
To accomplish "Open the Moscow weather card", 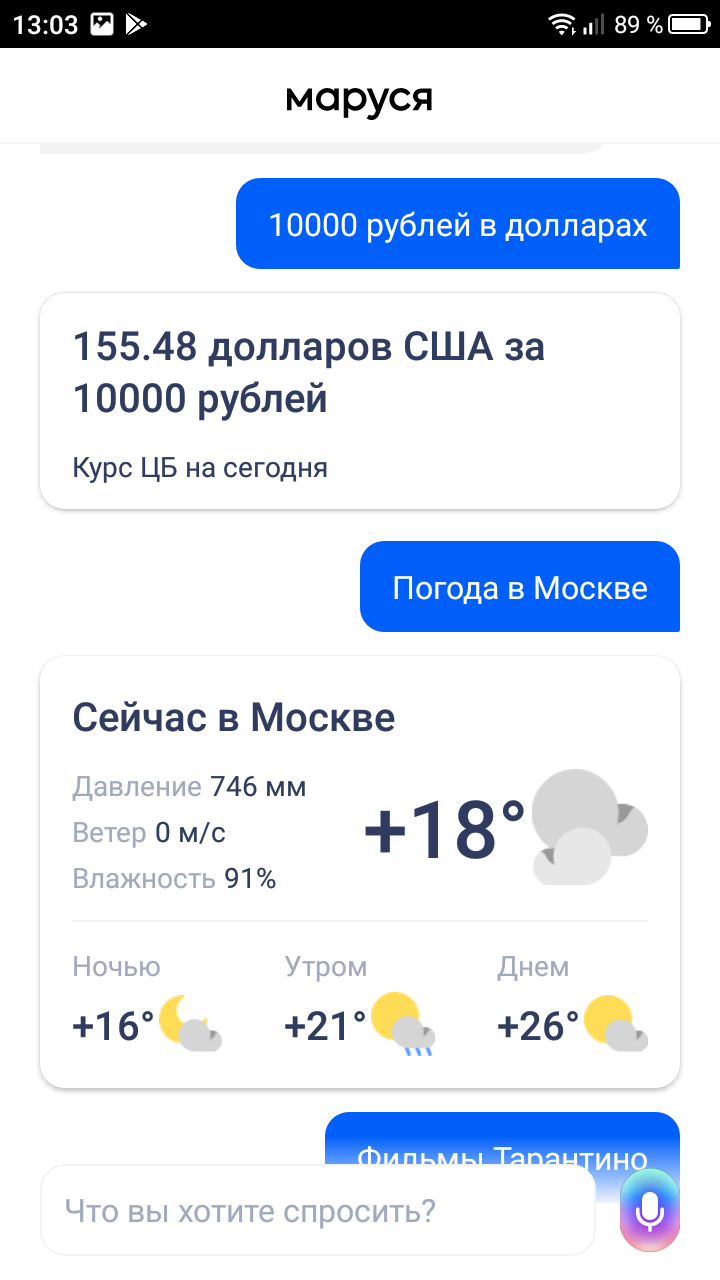I will [x=360, y=872].
